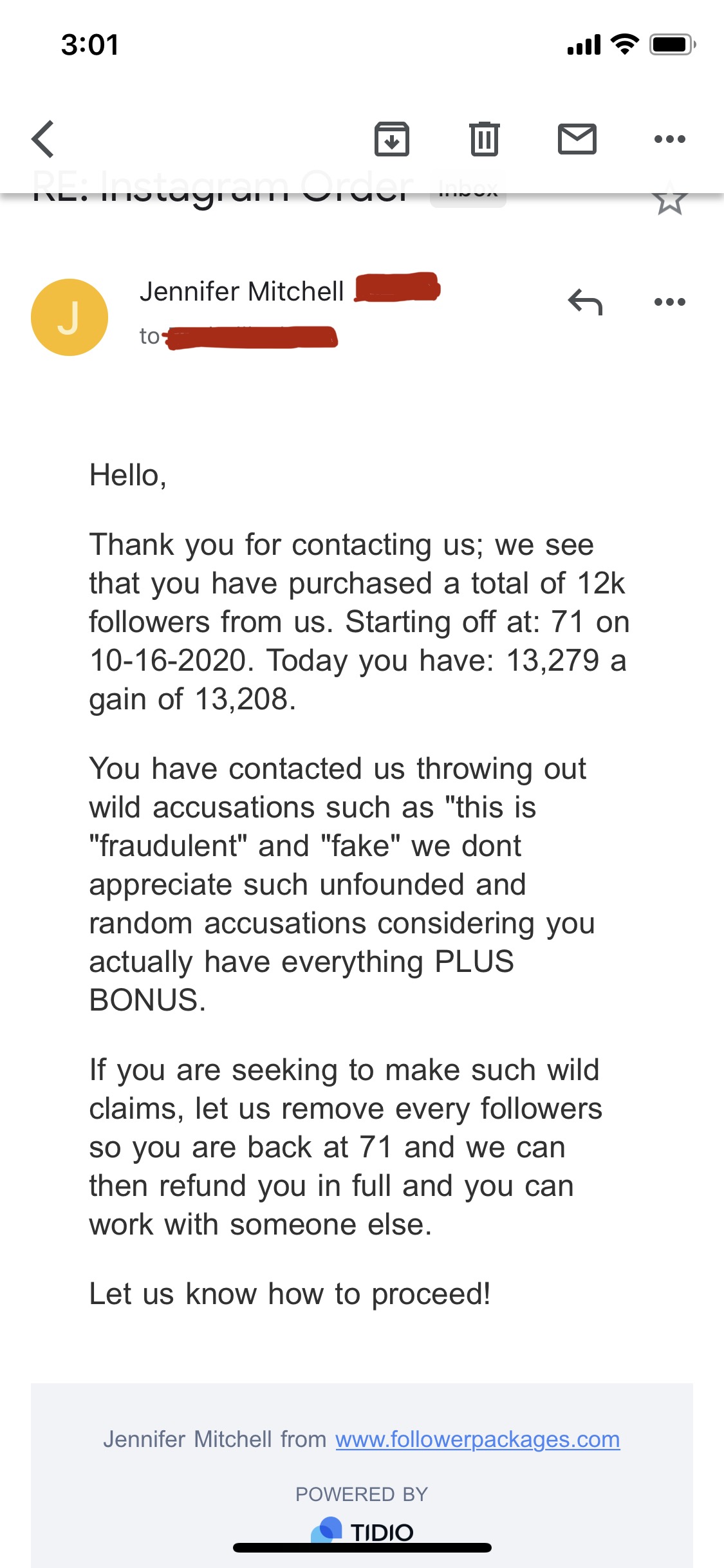Viewport: 724px width, 1568px height.
Task: Open Jennifer Mitchell's message options menu
Action: (x=669, y=301)
